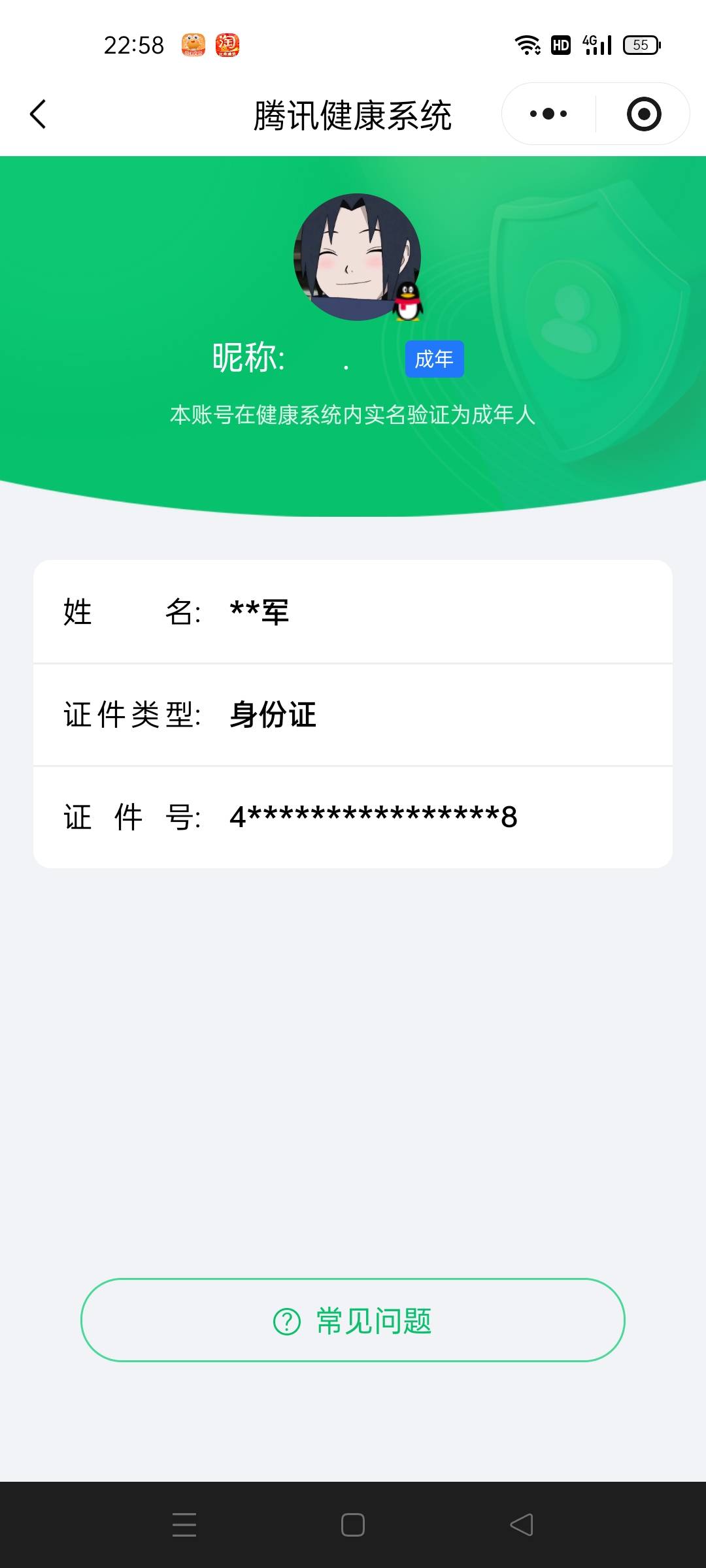The image size is (706, 1568).
Task: Tap the 腾讯健康系统 title
Action: 353,113
